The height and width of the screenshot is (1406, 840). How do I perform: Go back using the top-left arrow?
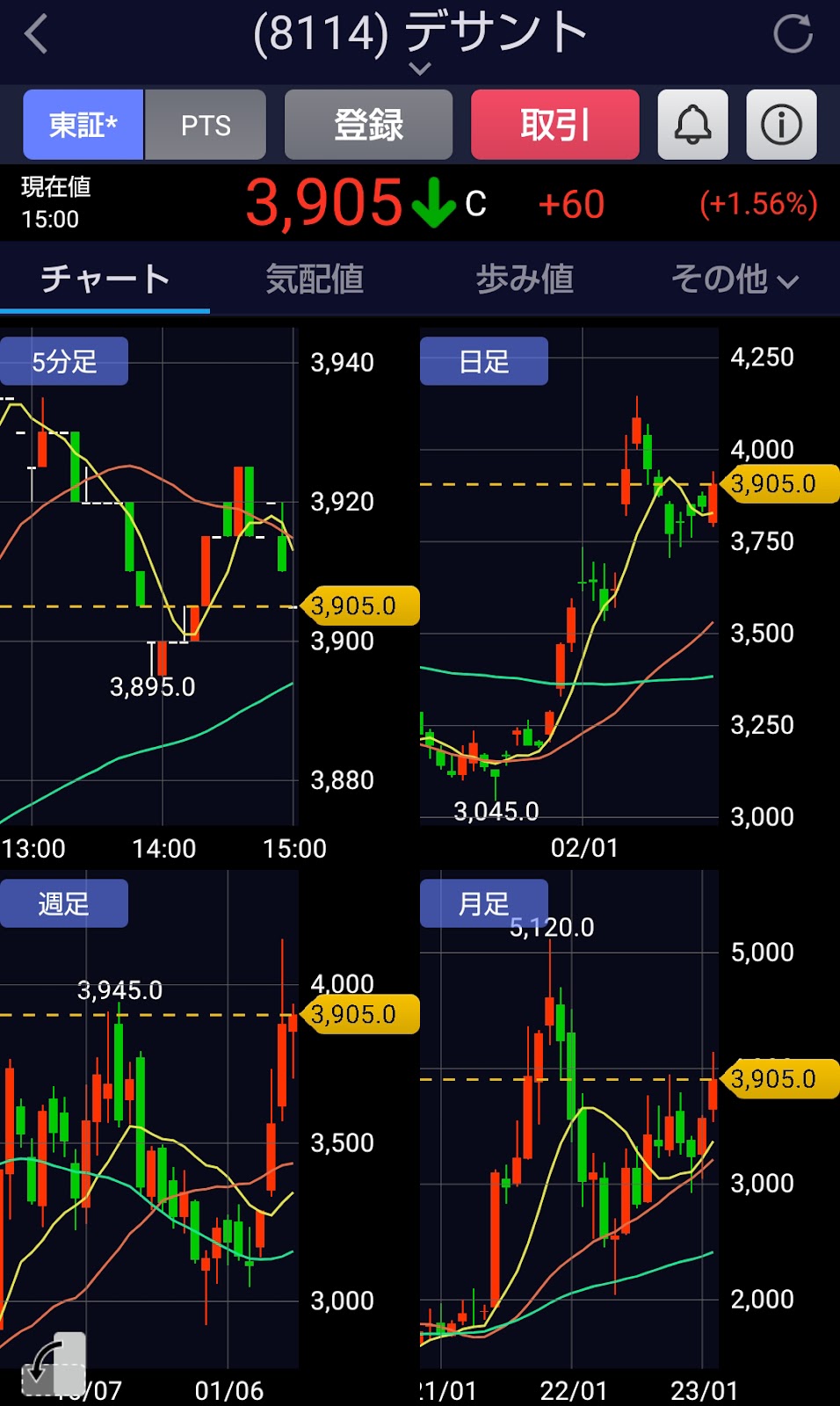pyautogui.click(x=37, y=35)
